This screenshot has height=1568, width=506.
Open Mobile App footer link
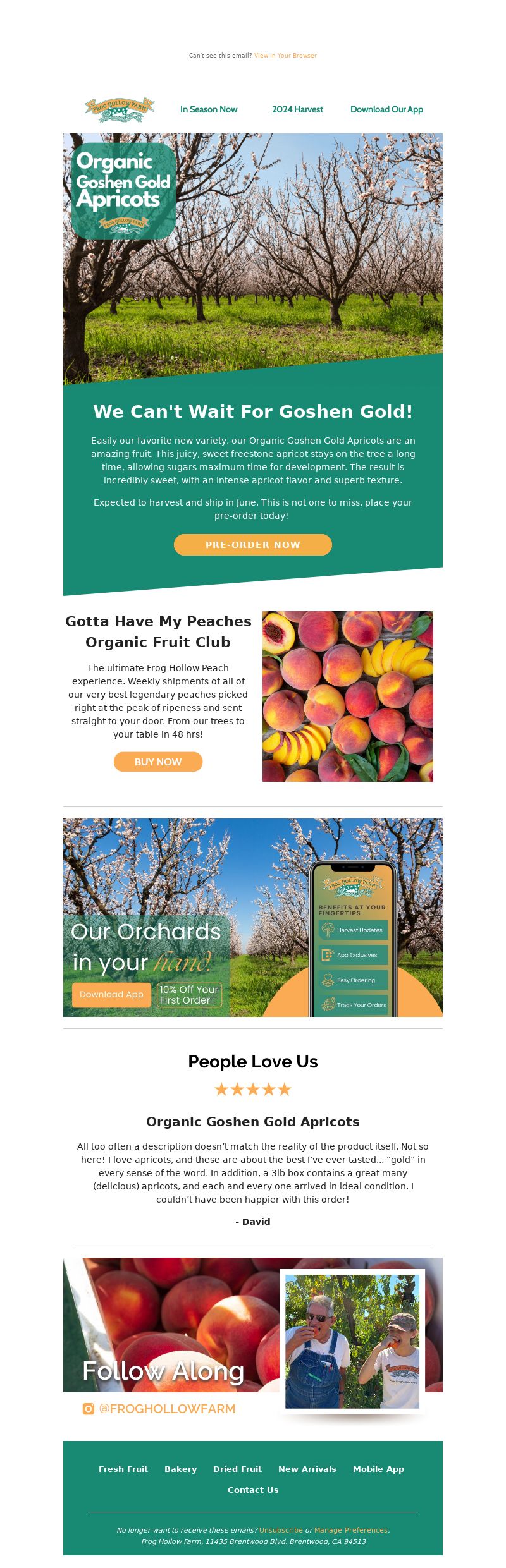click(x=378, y=1469)
